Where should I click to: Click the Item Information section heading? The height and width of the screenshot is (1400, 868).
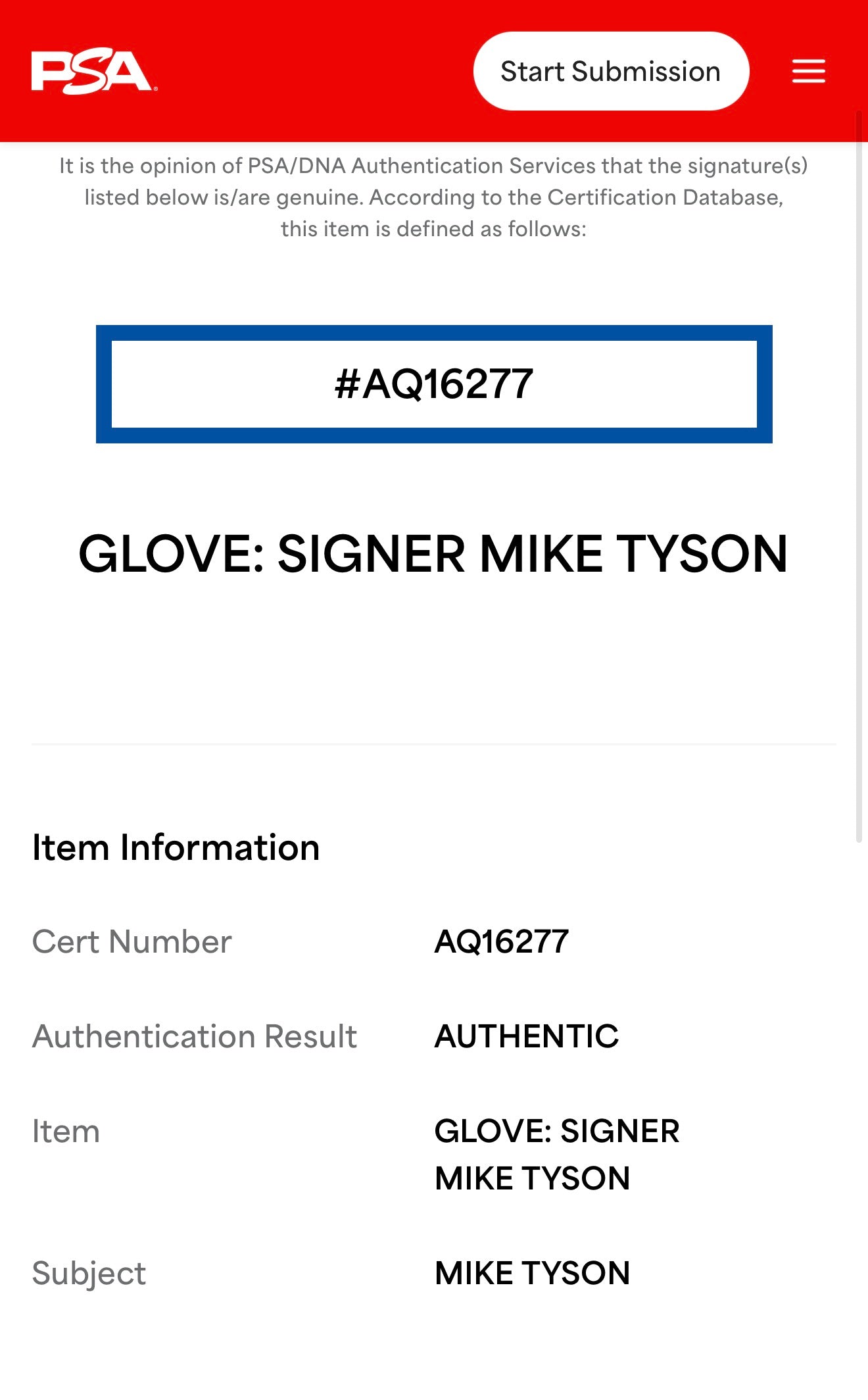coord(176,847)
